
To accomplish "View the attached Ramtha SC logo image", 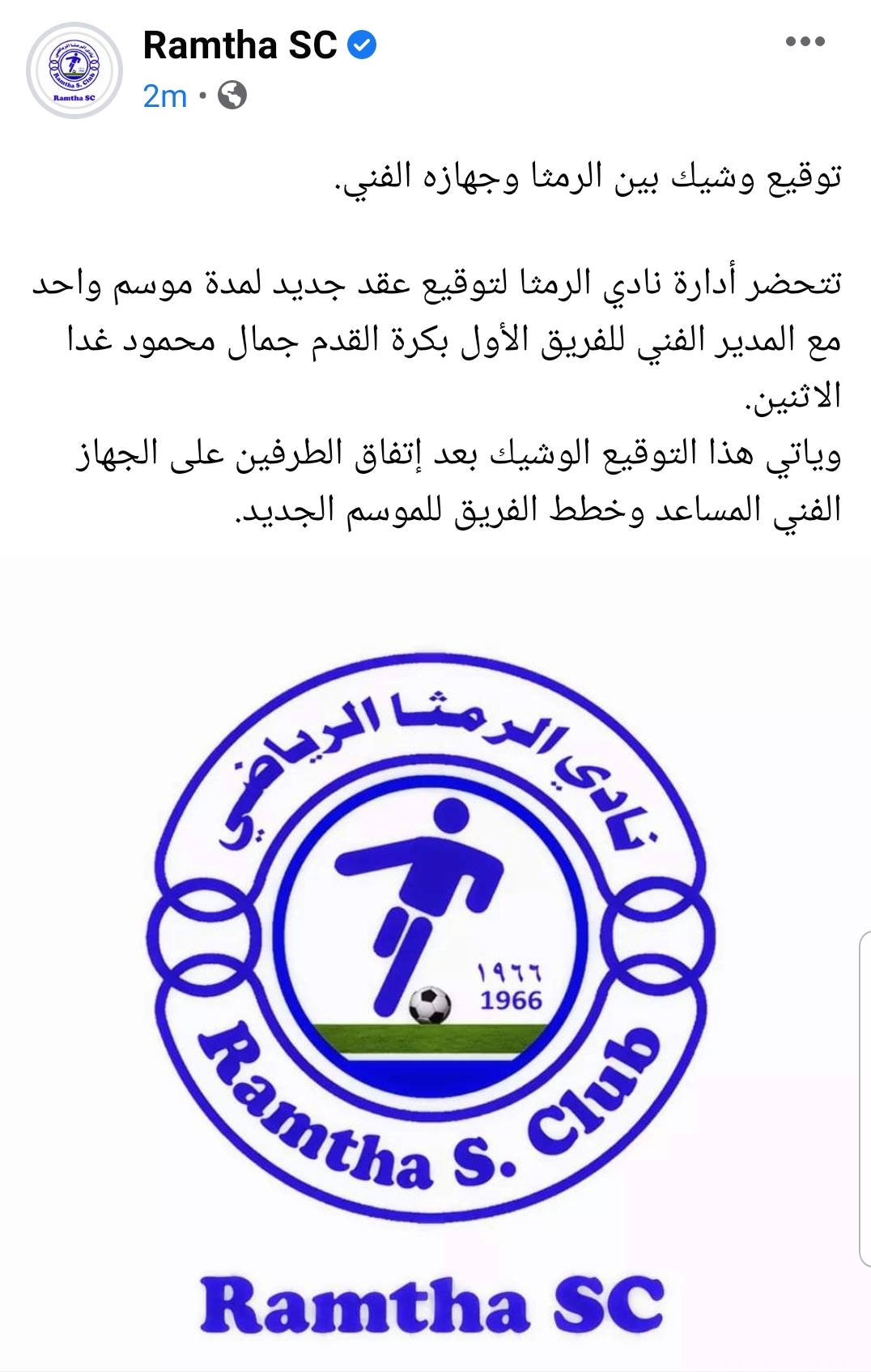I will tap(435, 964).
